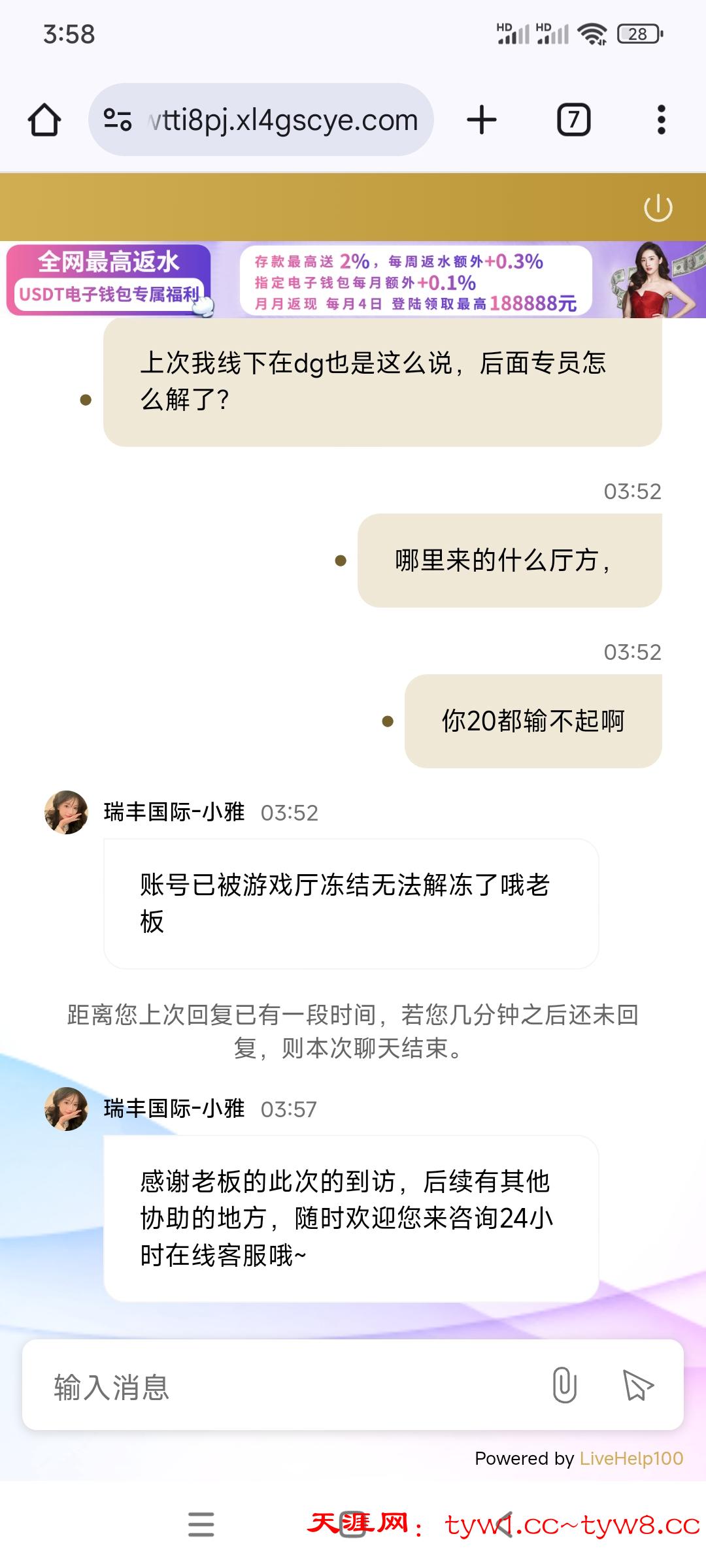Send the message with the arrow icon

[637, 1385]
